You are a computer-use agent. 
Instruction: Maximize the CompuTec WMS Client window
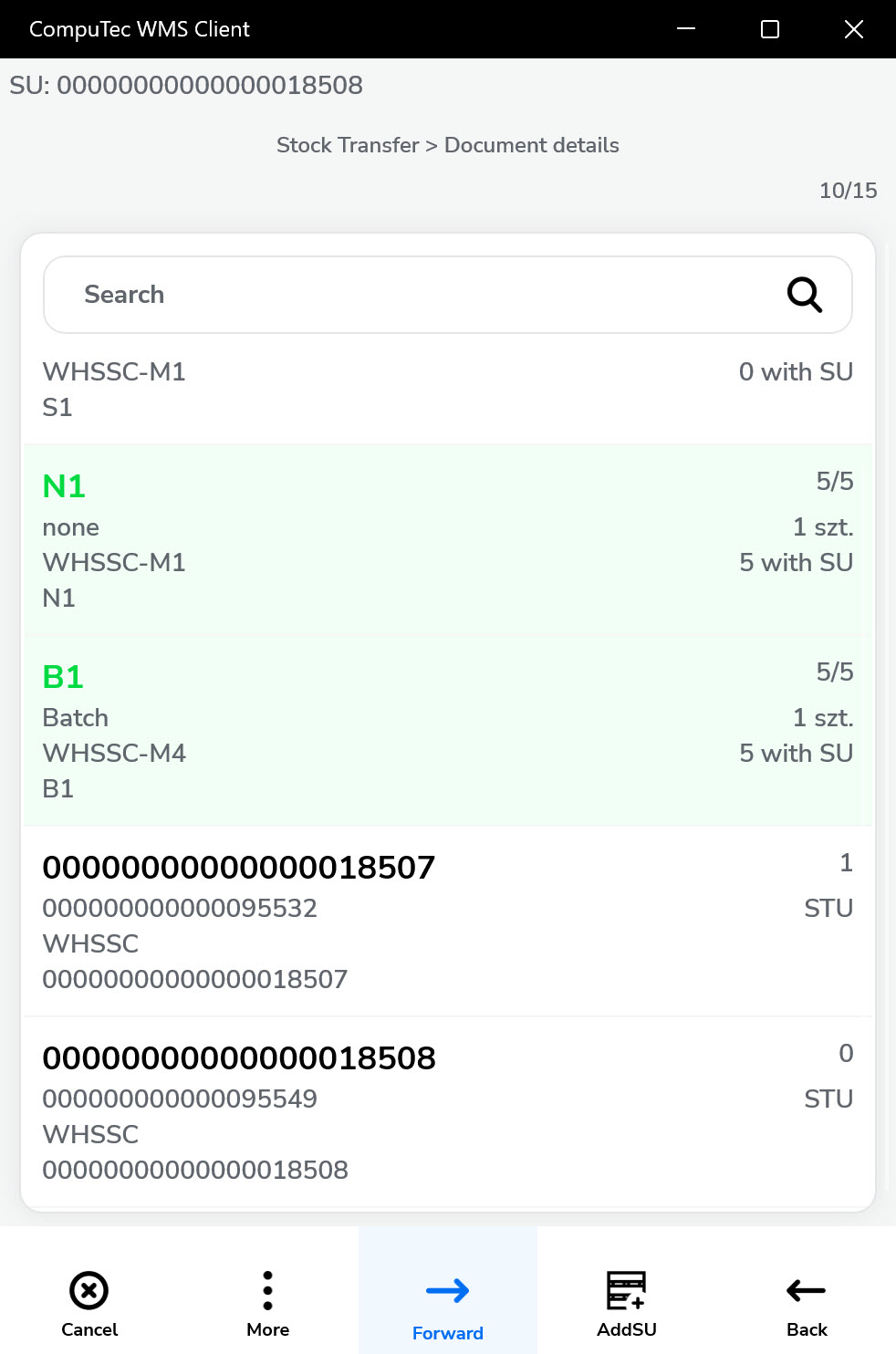(770, 29)
